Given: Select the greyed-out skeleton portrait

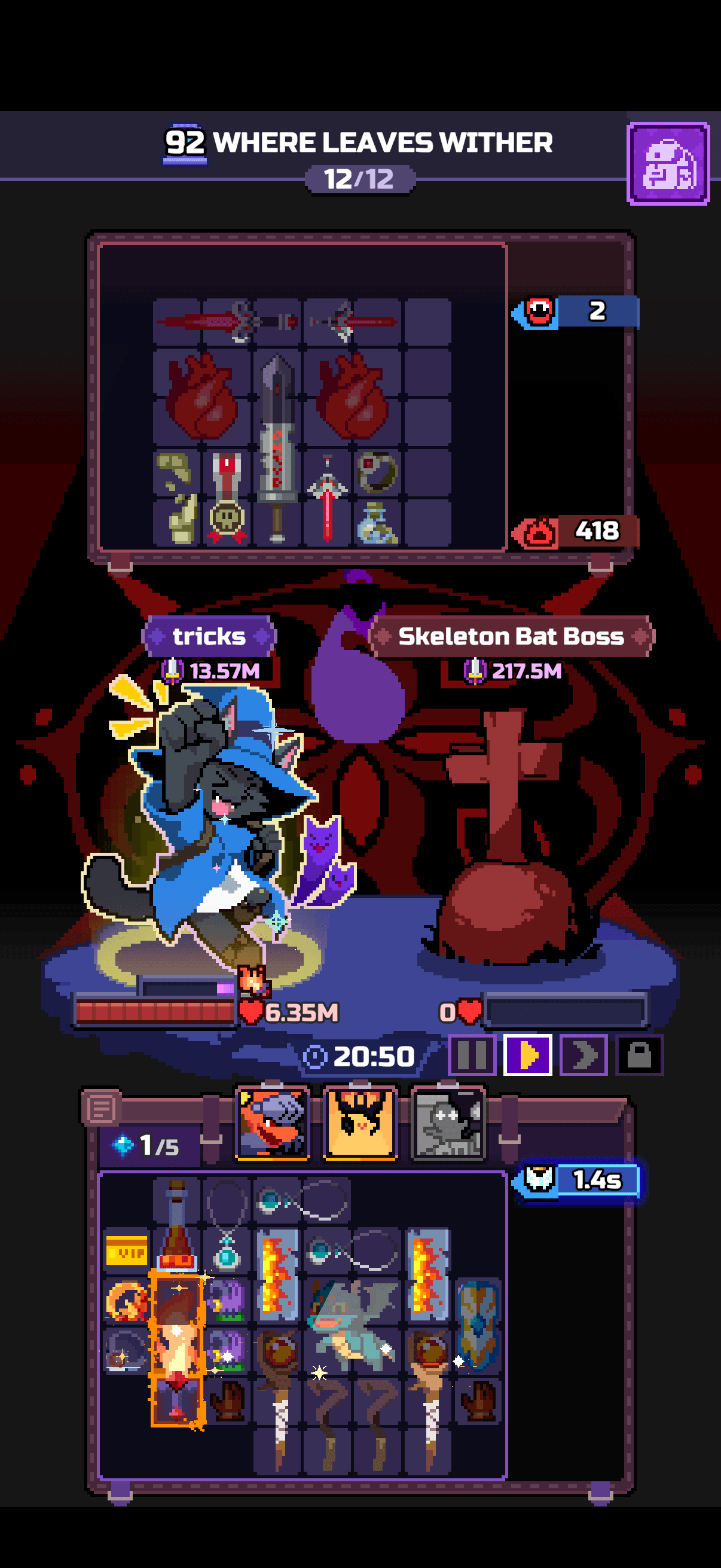Looking at the screenshot, I should [x=448, y=1122].
